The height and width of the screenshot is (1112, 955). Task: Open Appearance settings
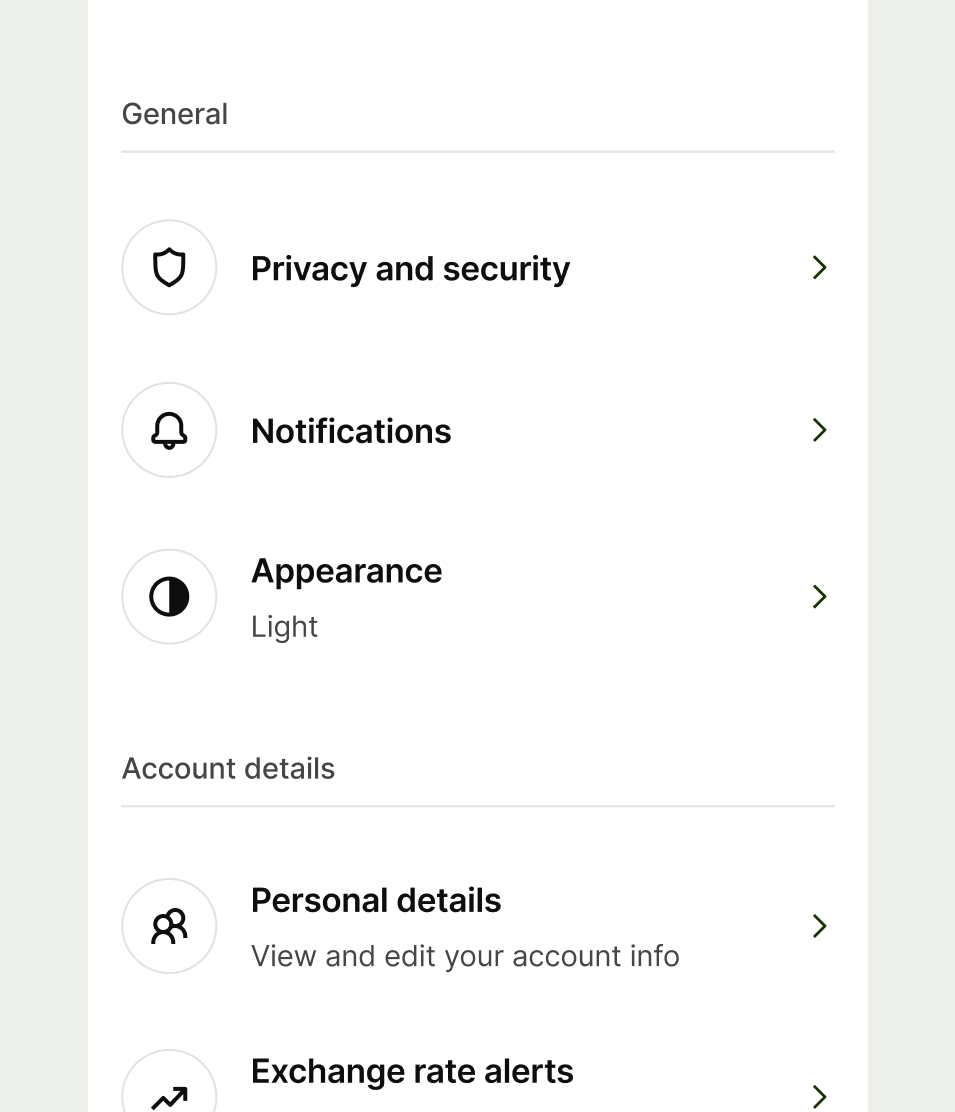346,570
